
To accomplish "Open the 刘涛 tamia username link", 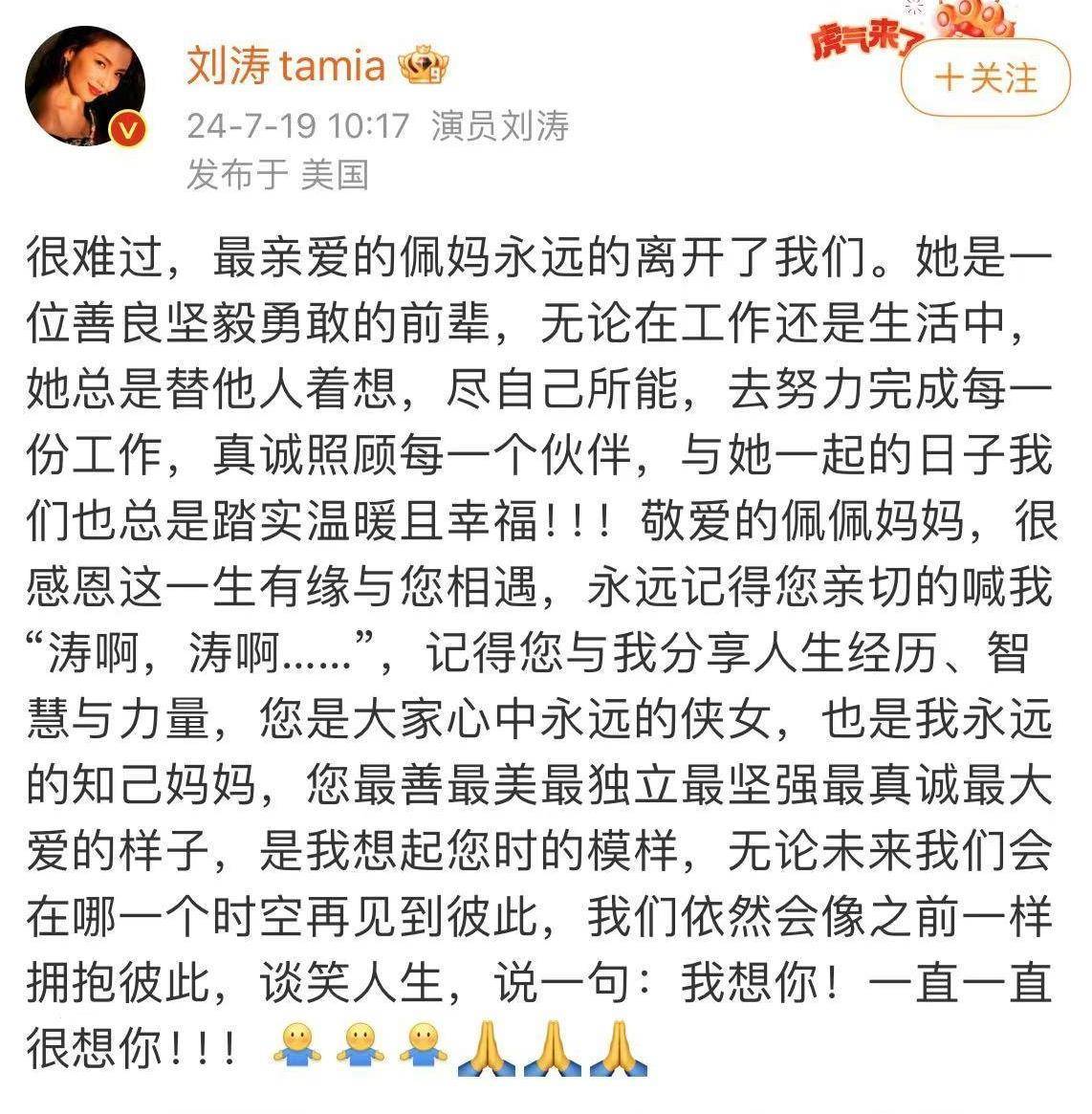I will [285, 66].
